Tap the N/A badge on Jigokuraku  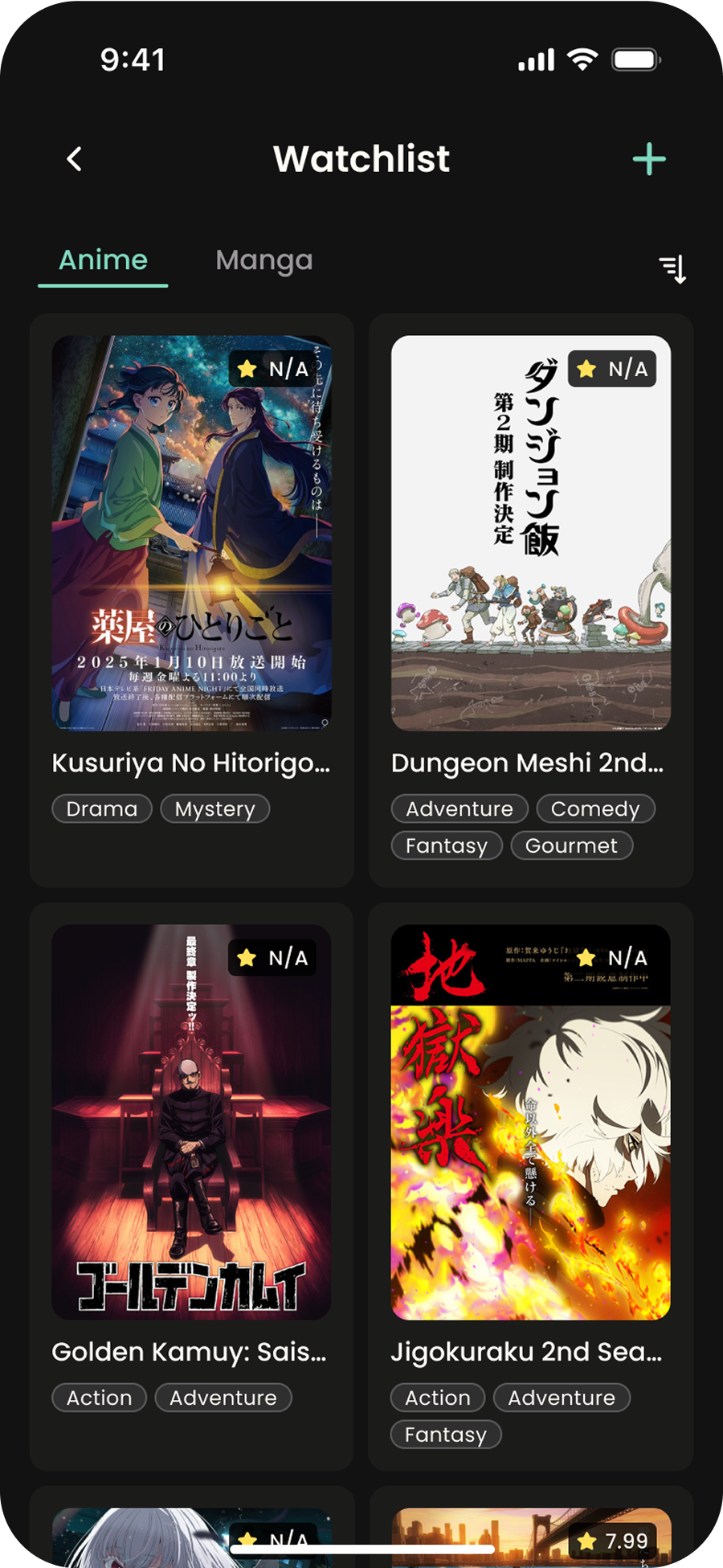612,958
